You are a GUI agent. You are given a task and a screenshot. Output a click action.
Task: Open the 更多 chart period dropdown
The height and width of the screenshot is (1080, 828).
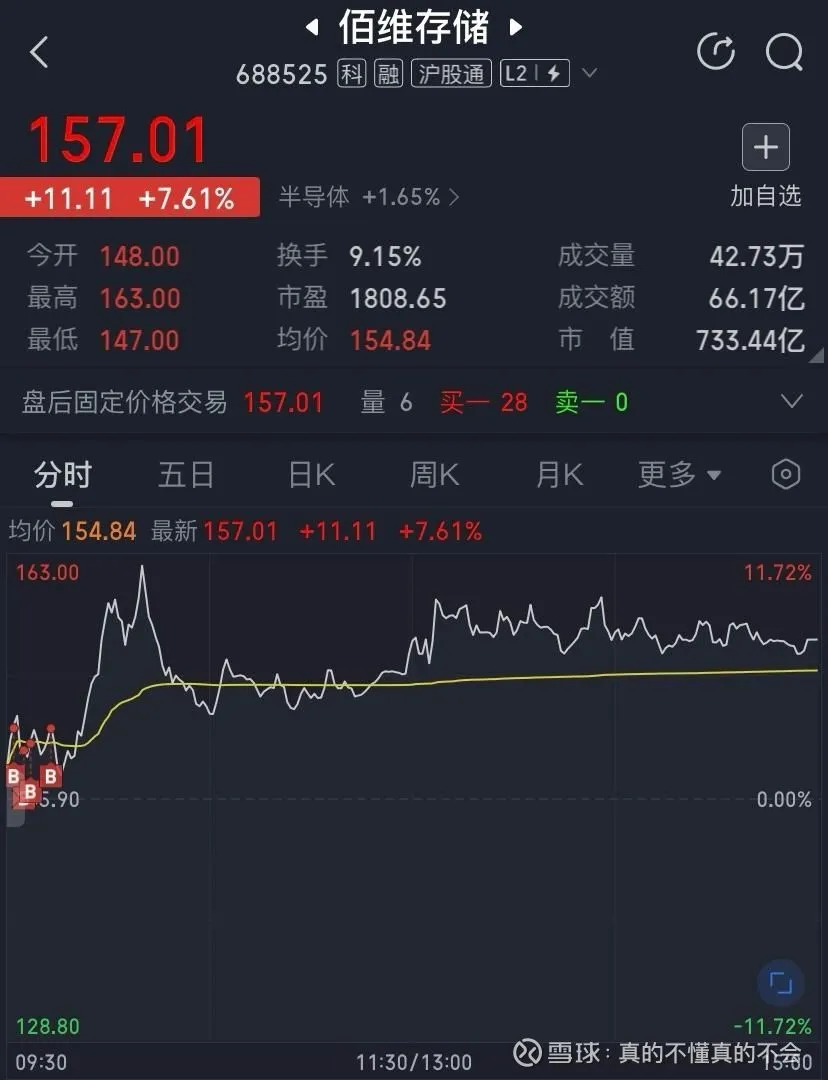point(679,475)
